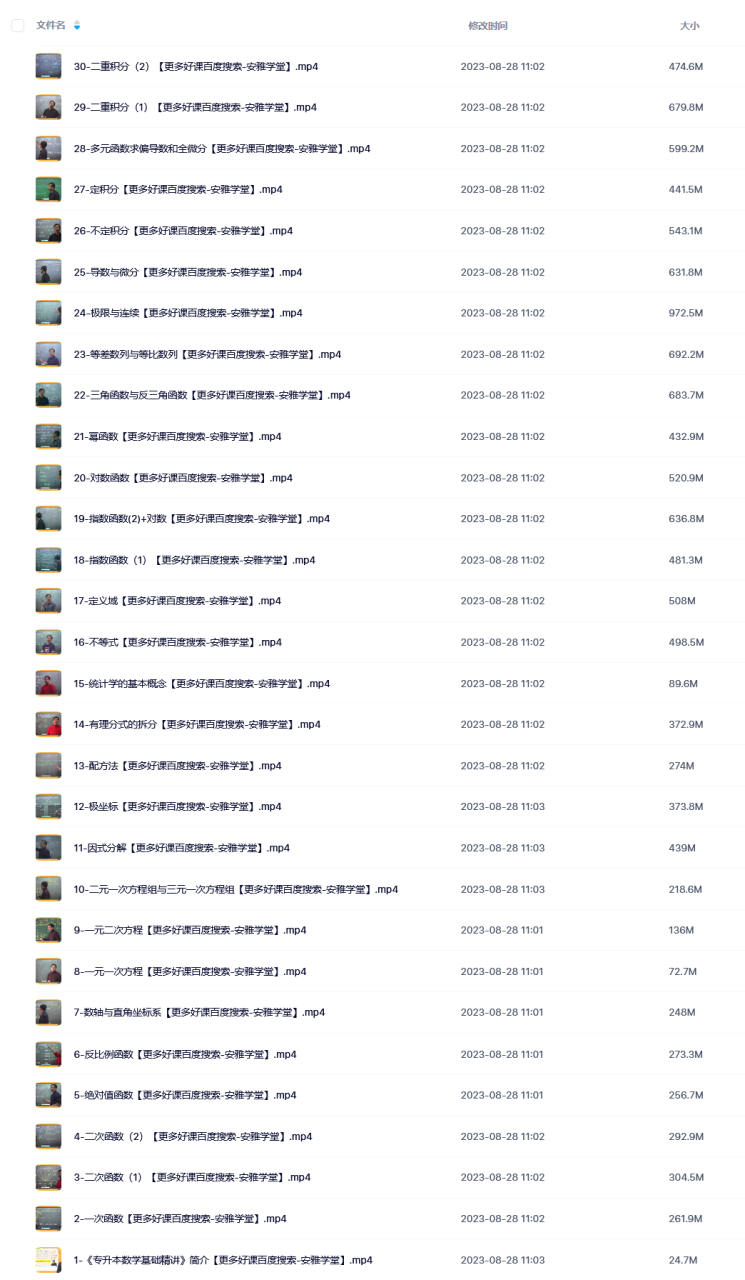Open video 28-多元函数求偏导数和全微分

click(x=222, y=148)
